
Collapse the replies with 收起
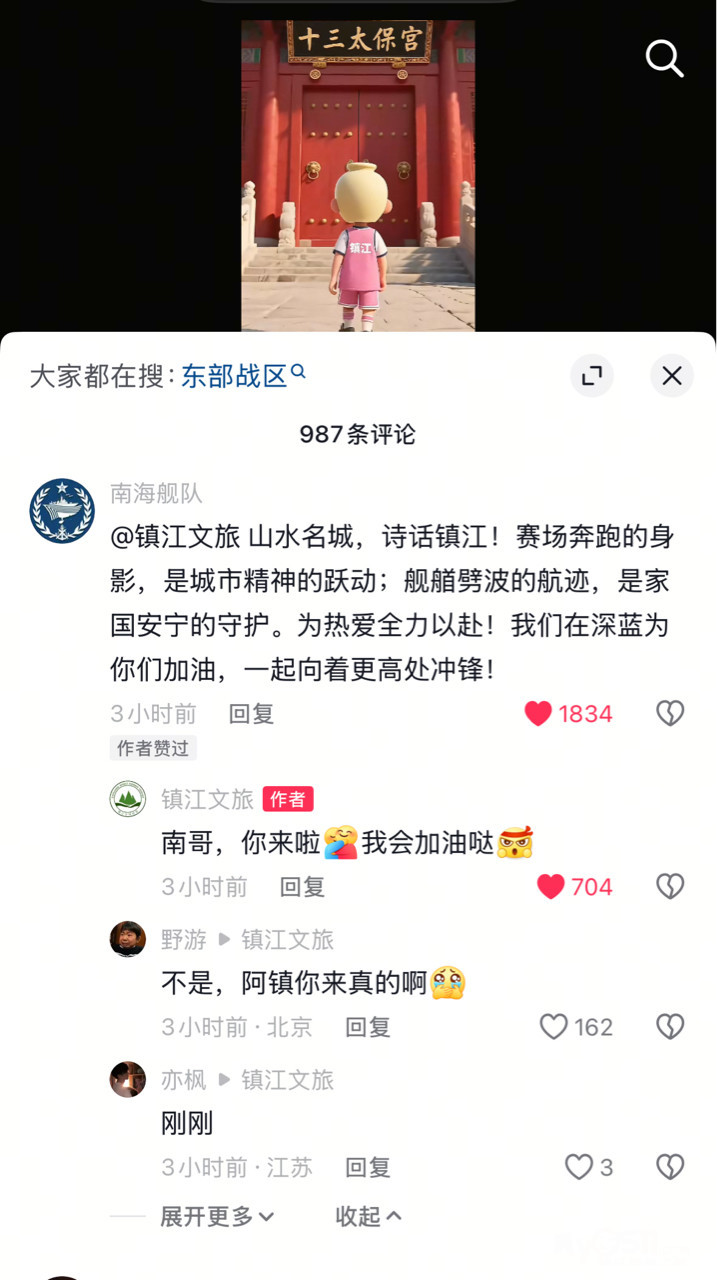(368, 1216)
